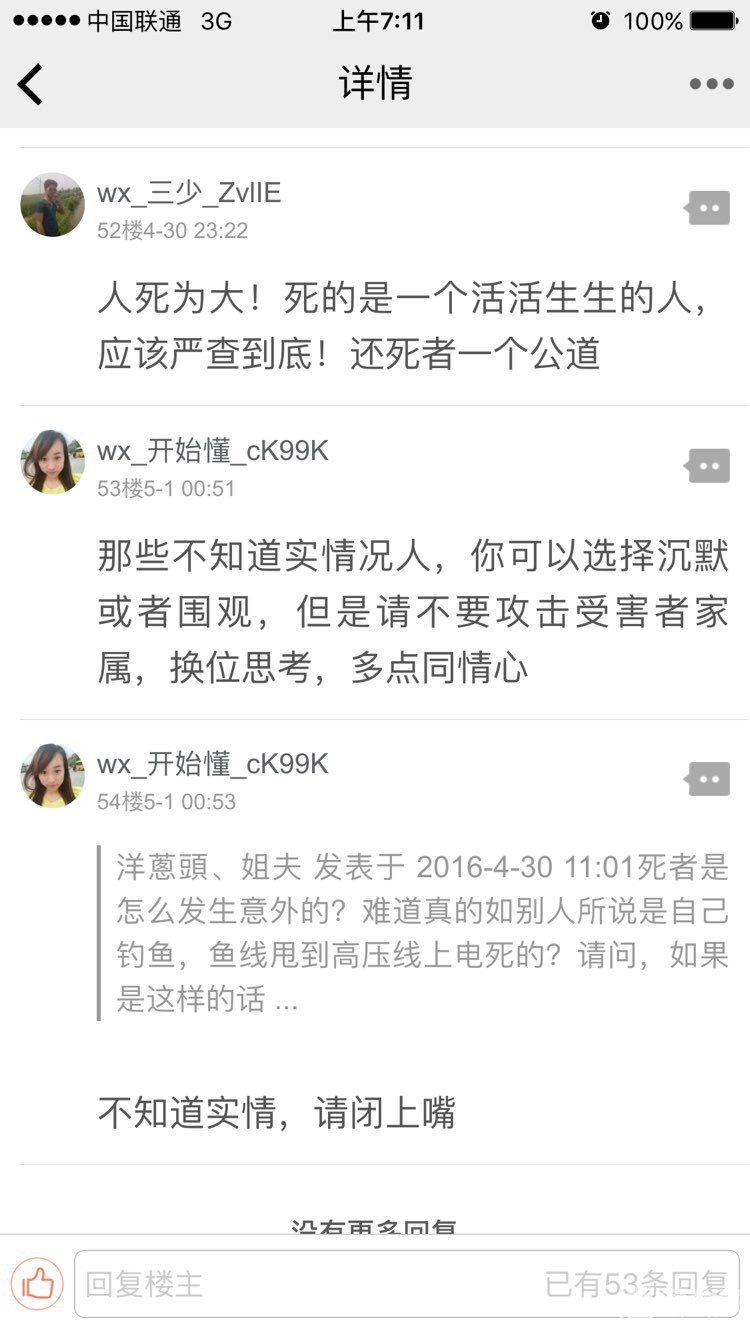Open the three-dot overflow menu
This screenshot has height=1334, width=750.
[711, 84]
